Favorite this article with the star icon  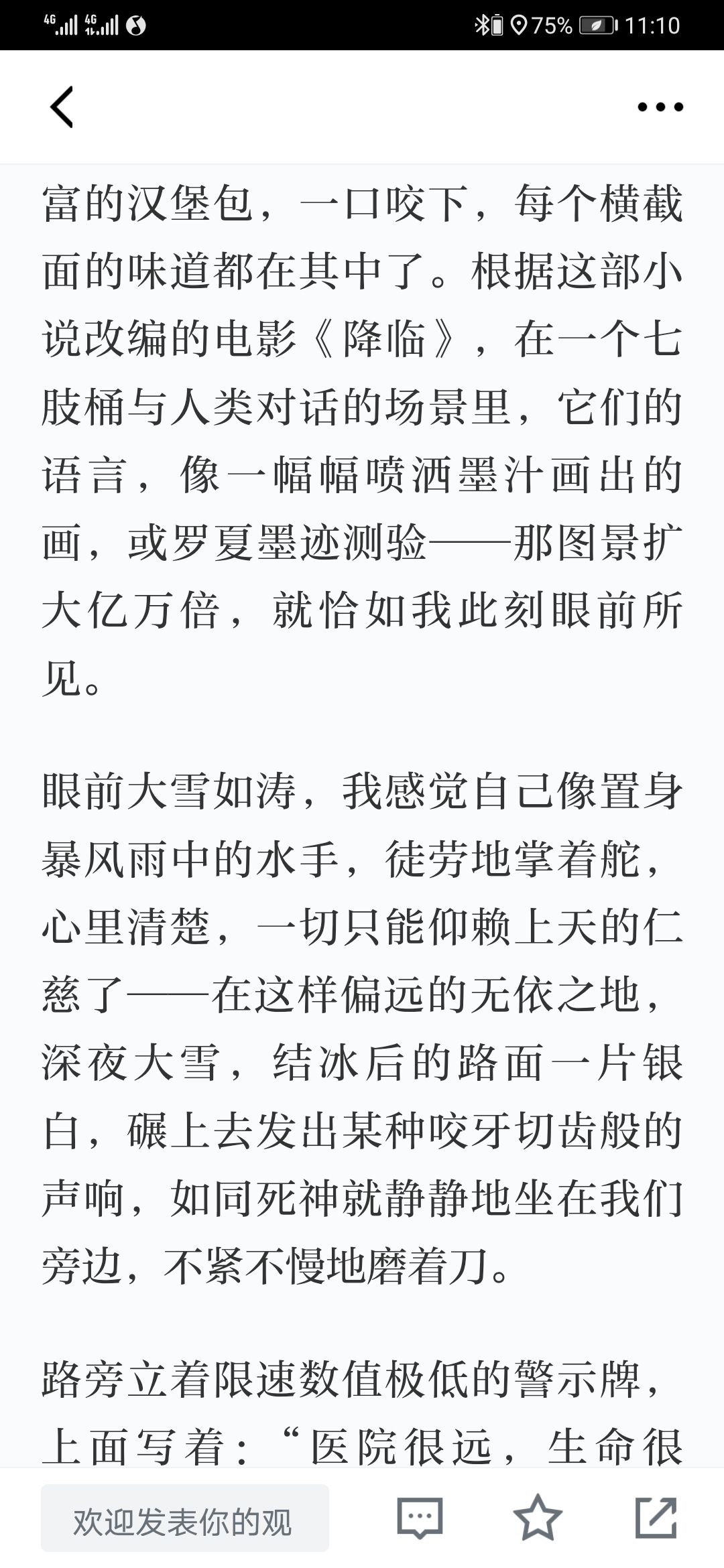538,1517
